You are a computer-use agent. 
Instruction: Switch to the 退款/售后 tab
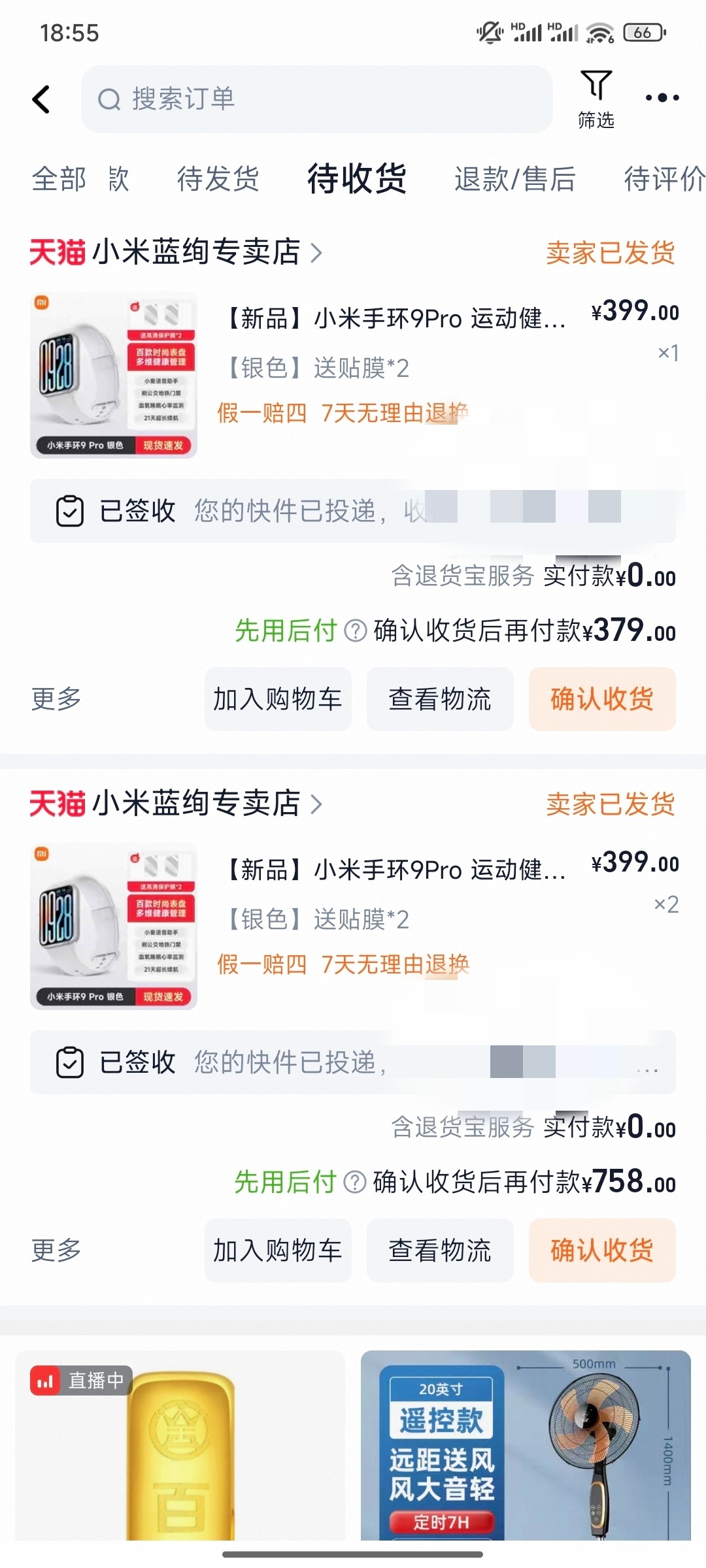514,179
